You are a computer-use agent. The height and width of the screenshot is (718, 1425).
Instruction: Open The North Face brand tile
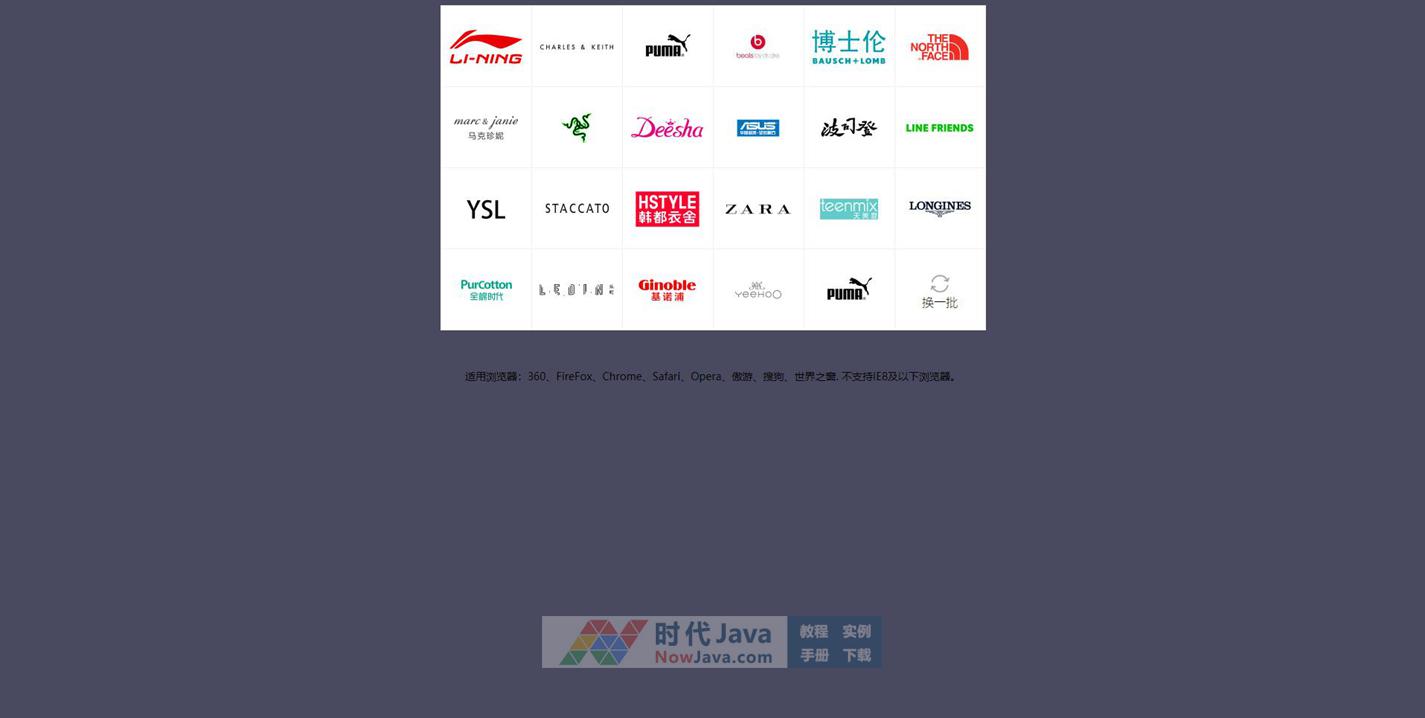[939, 47]
